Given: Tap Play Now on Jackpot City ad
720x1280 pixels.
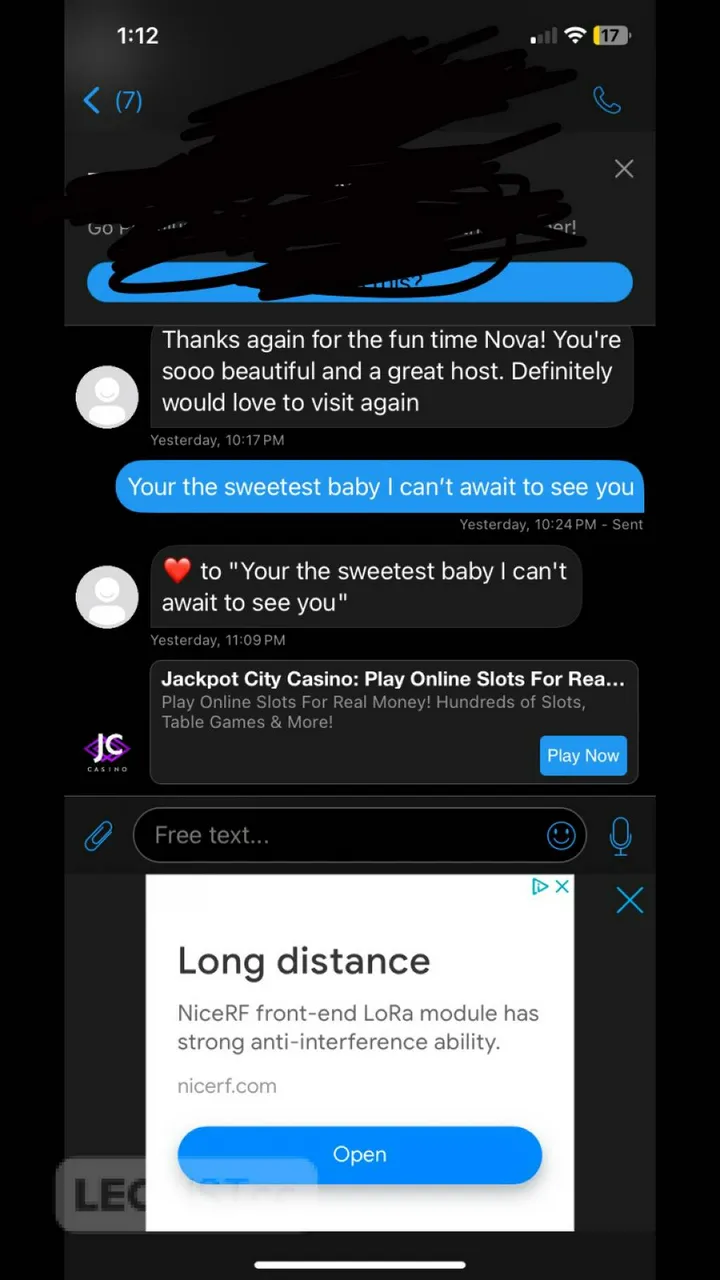Looking at the screenshot, I should pyautogui.click(x=583, y=756).
